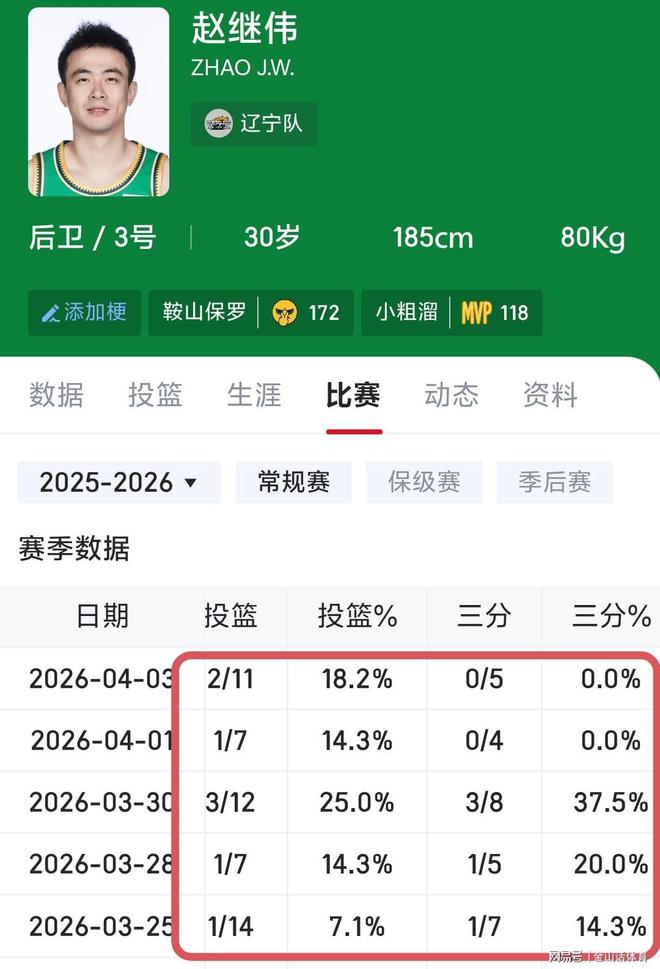The height and width of the screenshot is (969, 660).
Task: Go to the 动态 tab
Action: 451,395
